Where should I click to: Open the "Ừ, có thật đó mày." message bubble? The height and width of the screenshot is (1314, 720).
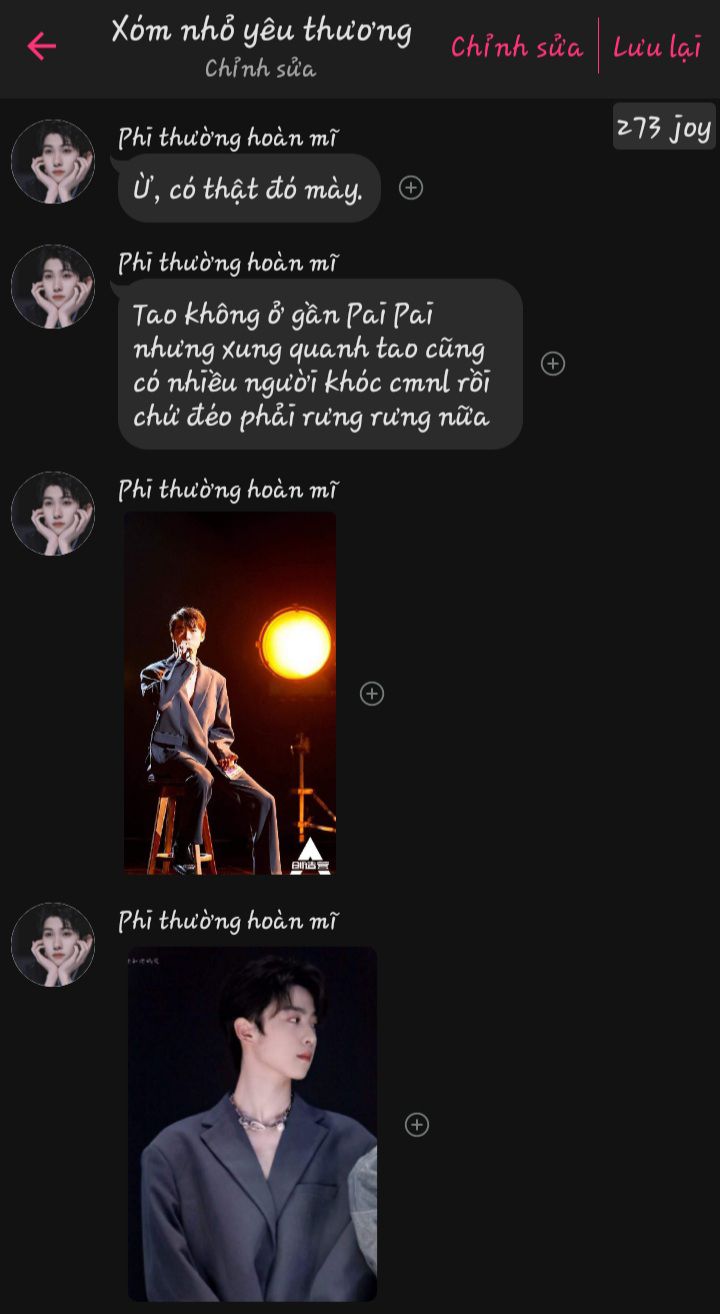(249, 188)
